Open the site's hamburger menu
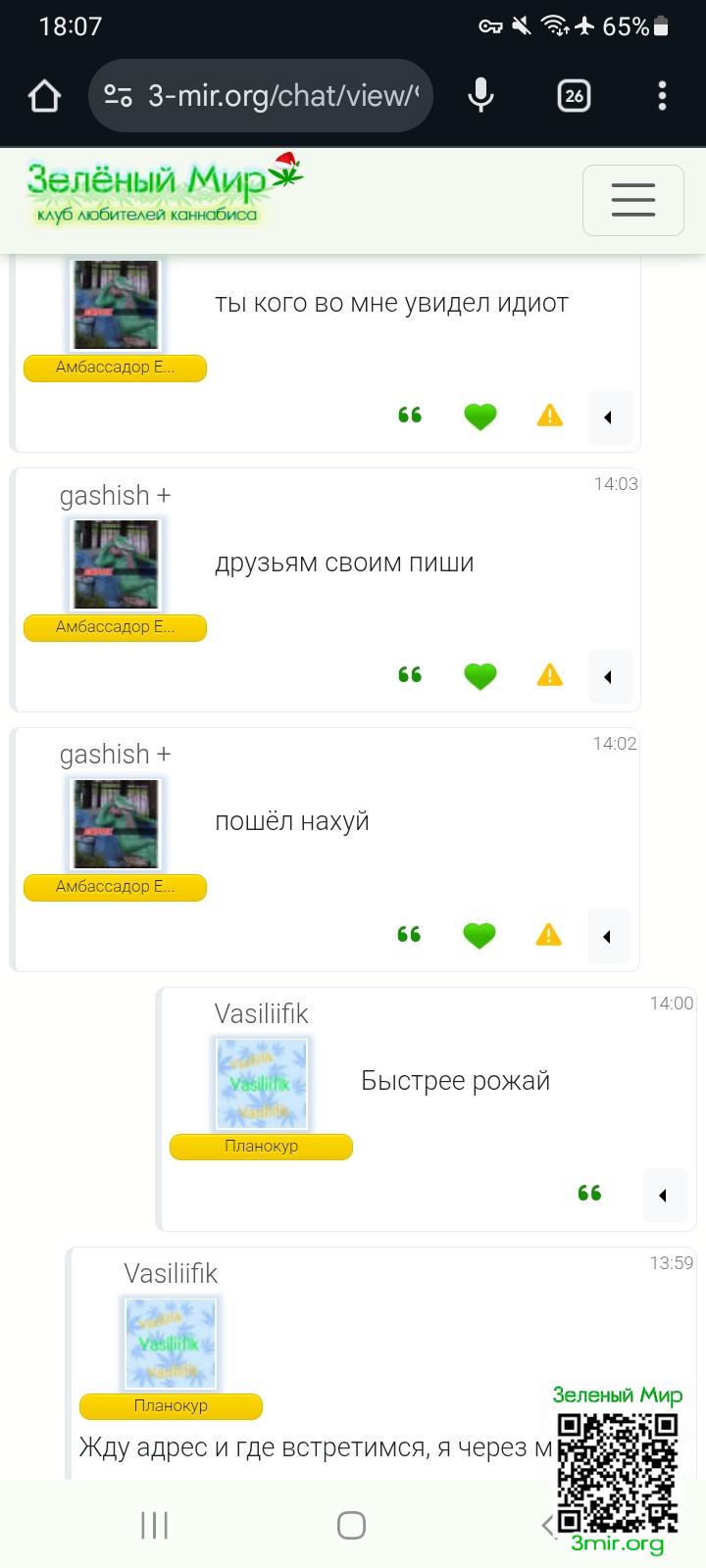Image resolution: width=706 pixels, height=1568 pixels. 632,200
